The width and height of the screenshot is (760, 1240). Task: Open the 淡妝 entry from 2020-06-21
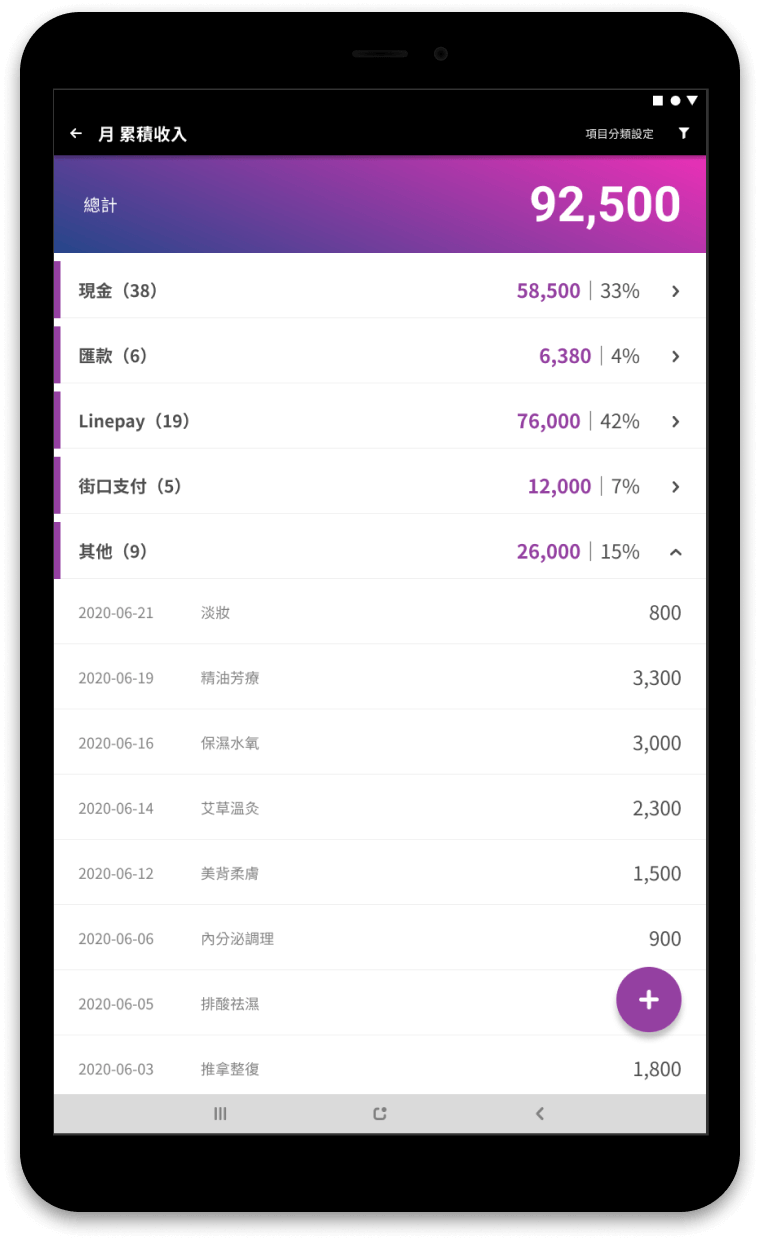point(380,613)
